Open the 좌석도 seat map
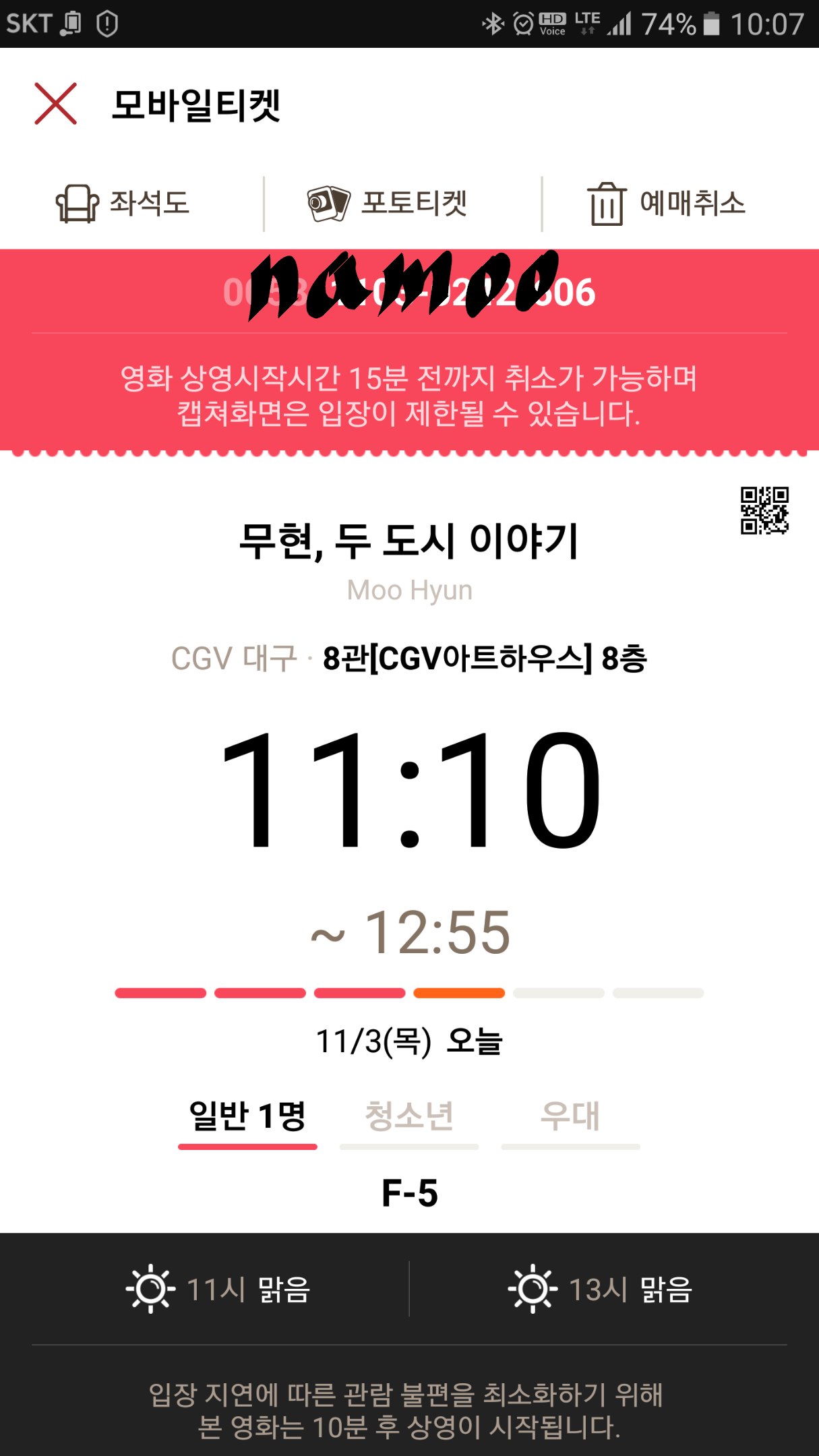The height and width of the screenshot is (1456, 819). (123, 203)
